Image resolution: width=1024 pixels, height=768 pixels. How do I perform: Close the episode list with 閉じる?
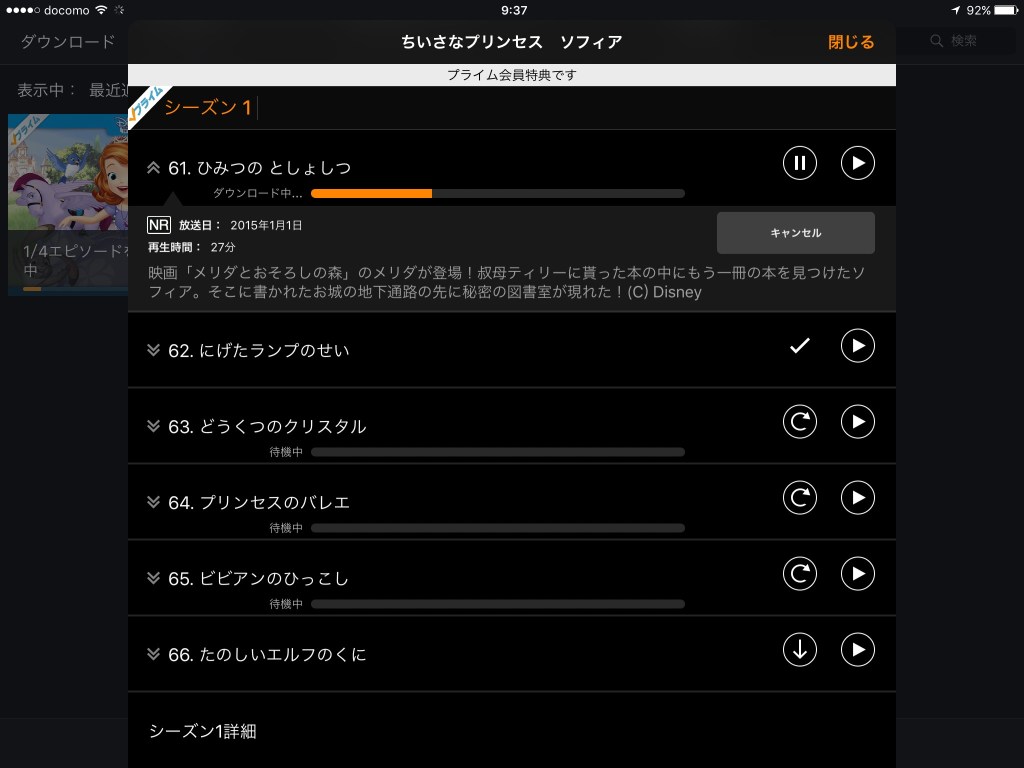[851, 42]
